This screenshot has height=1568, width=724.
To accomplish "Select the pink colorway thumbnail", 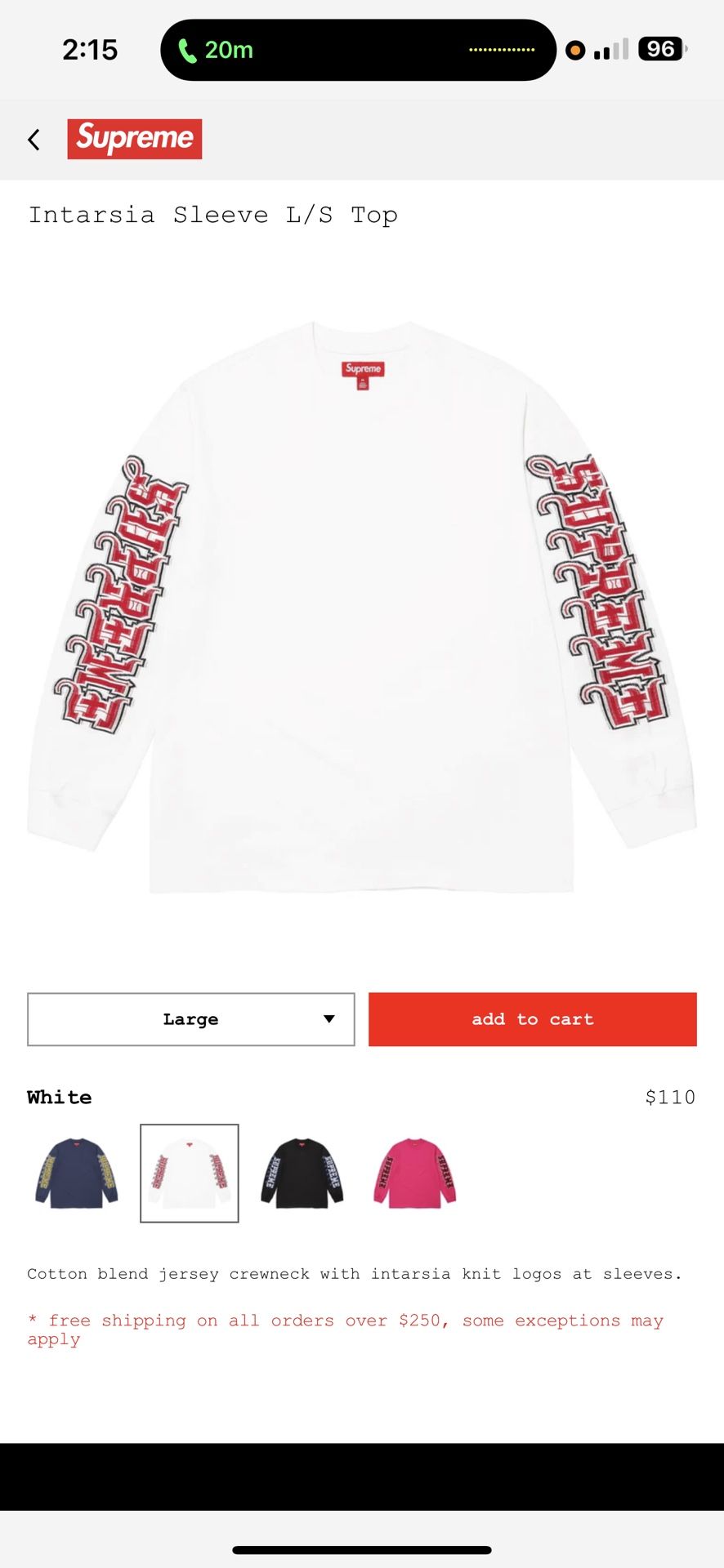I will tap(413, 1173).
